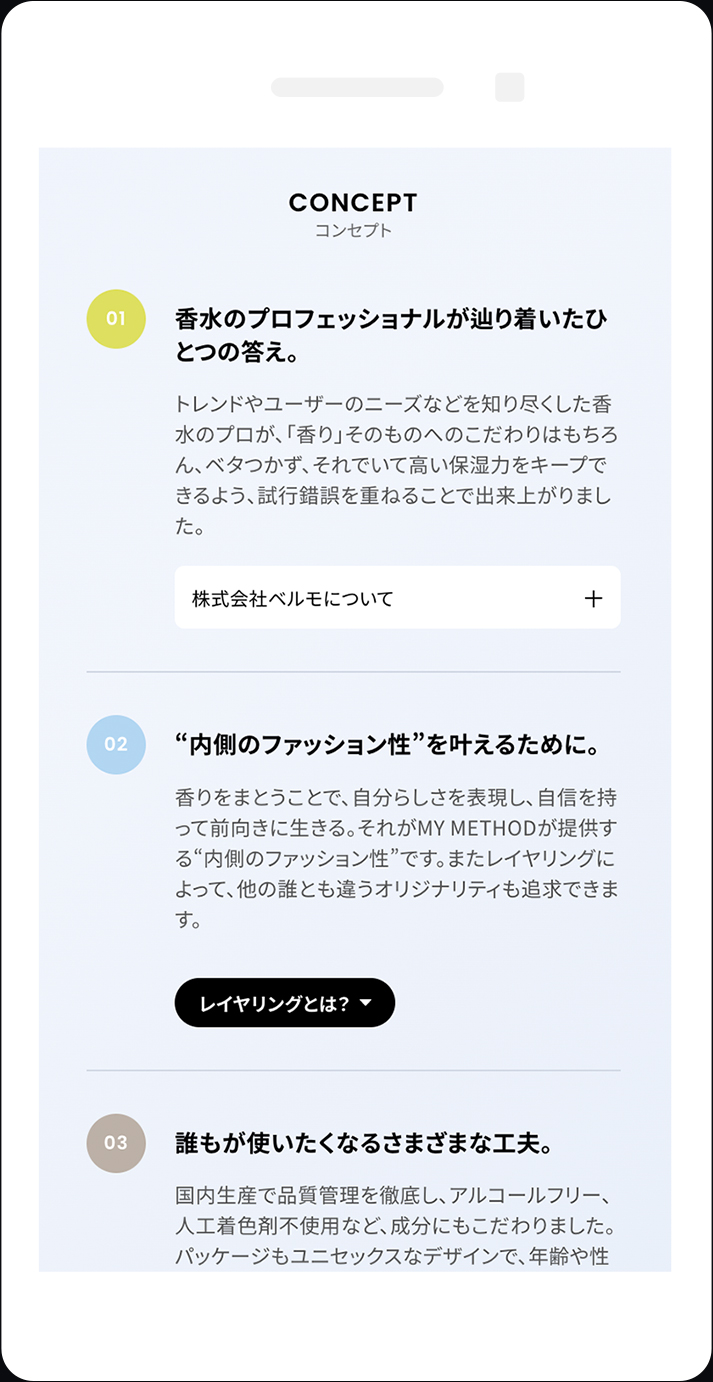Tap the レイヤリングとは? button
713x1382 pixels.
285,1003
